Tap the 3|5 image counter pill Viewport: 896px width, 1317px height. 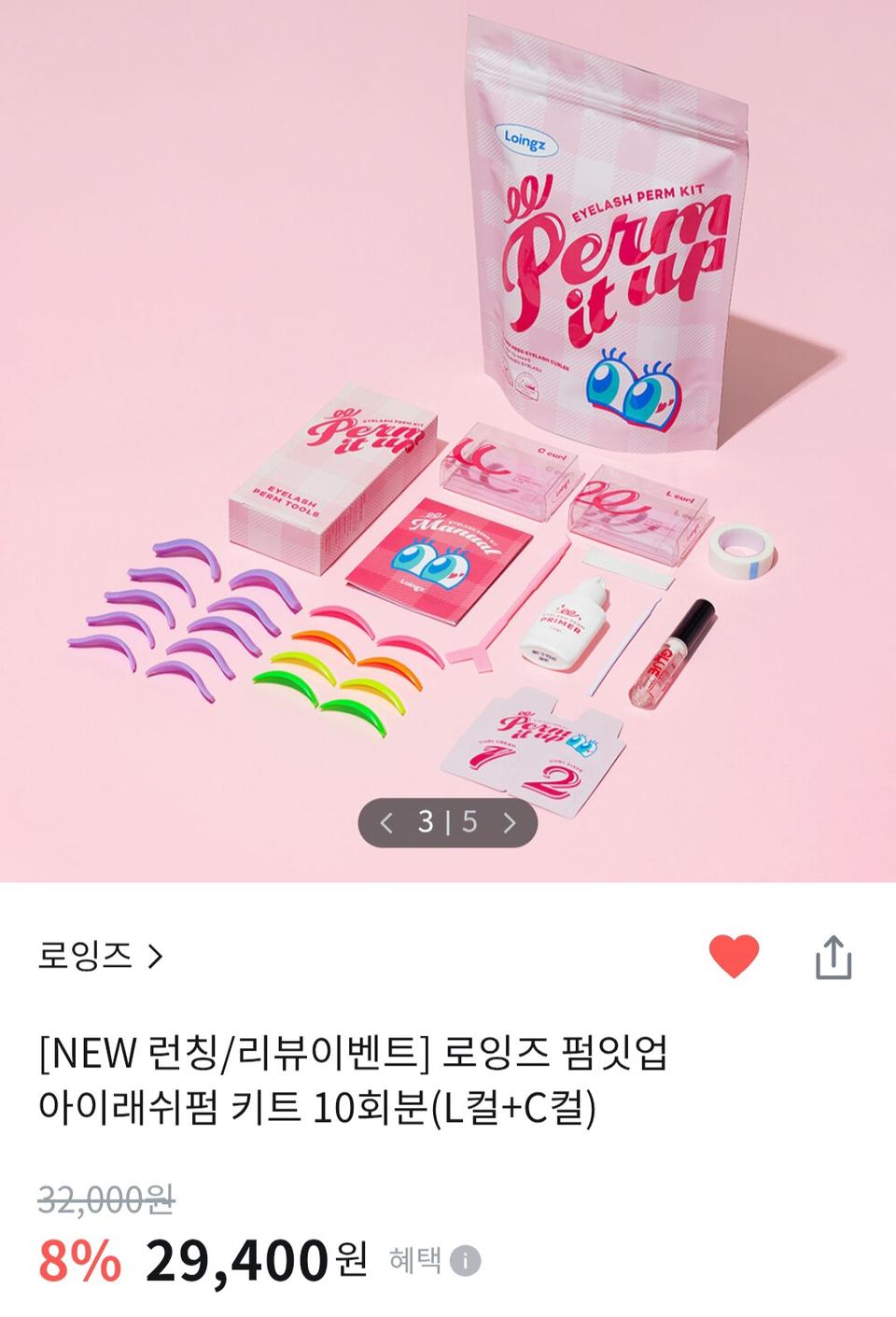(448, 822)
